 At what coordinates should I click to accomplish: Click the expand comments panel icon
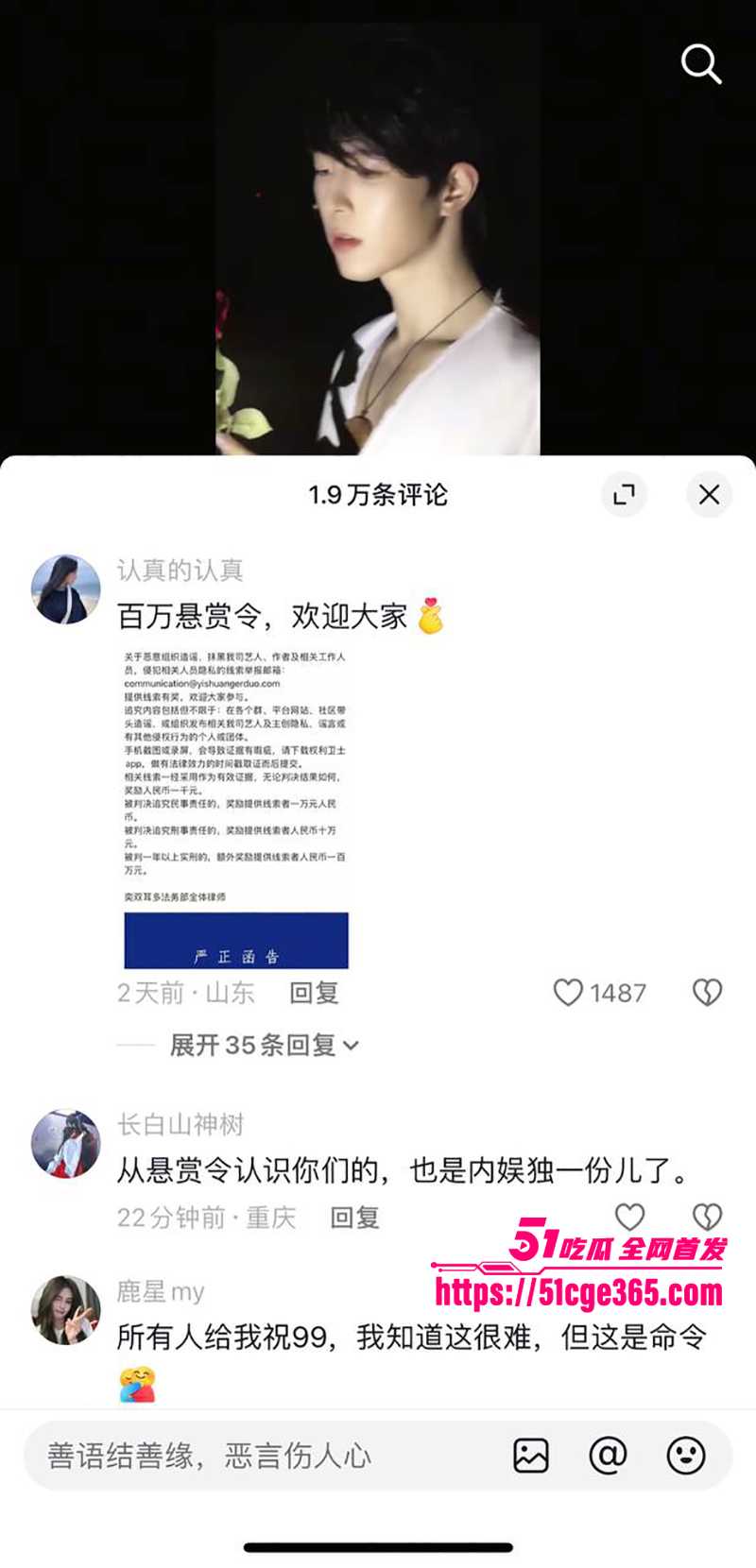625,494
